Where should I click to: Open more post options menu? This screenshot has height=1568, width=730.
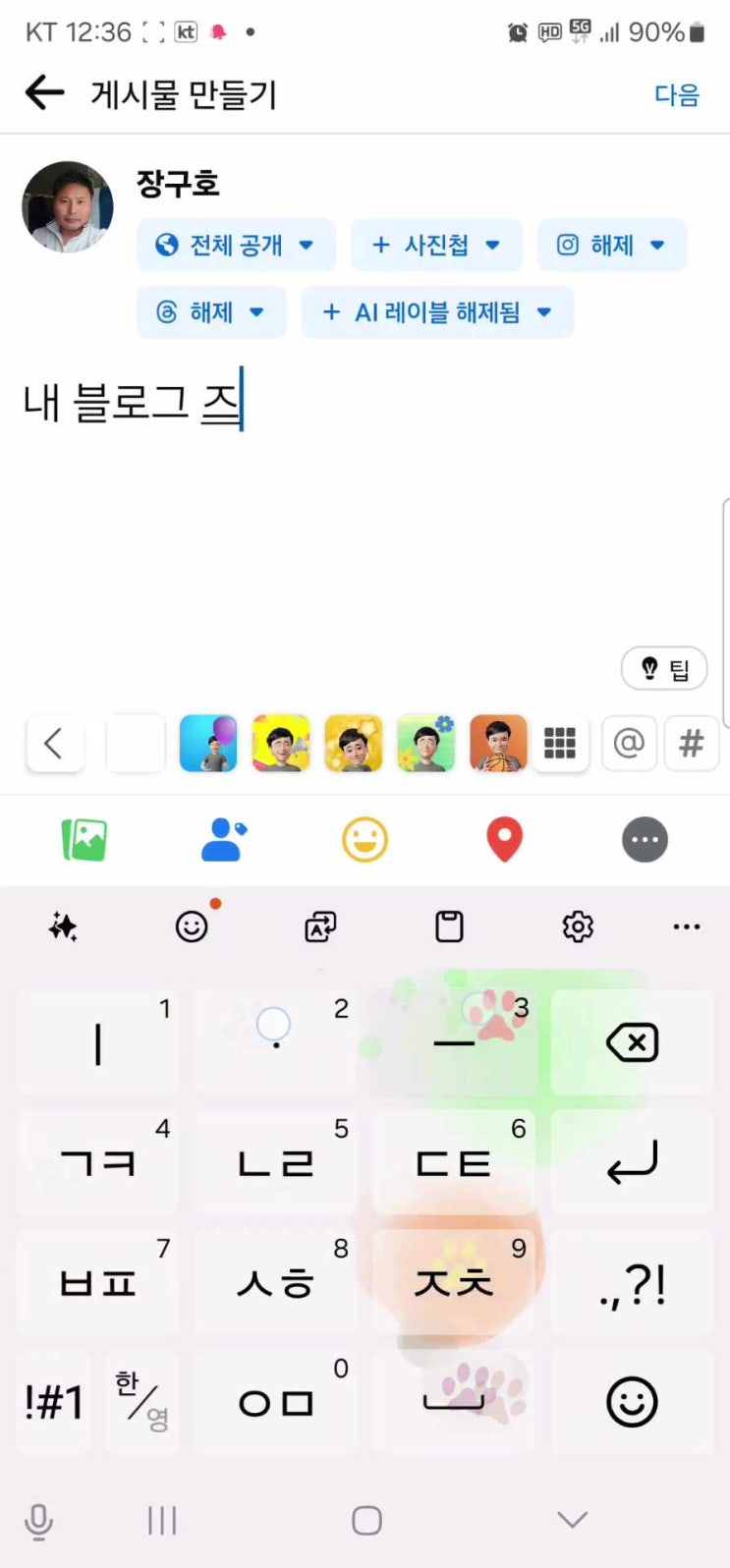(x=645, y=840)
